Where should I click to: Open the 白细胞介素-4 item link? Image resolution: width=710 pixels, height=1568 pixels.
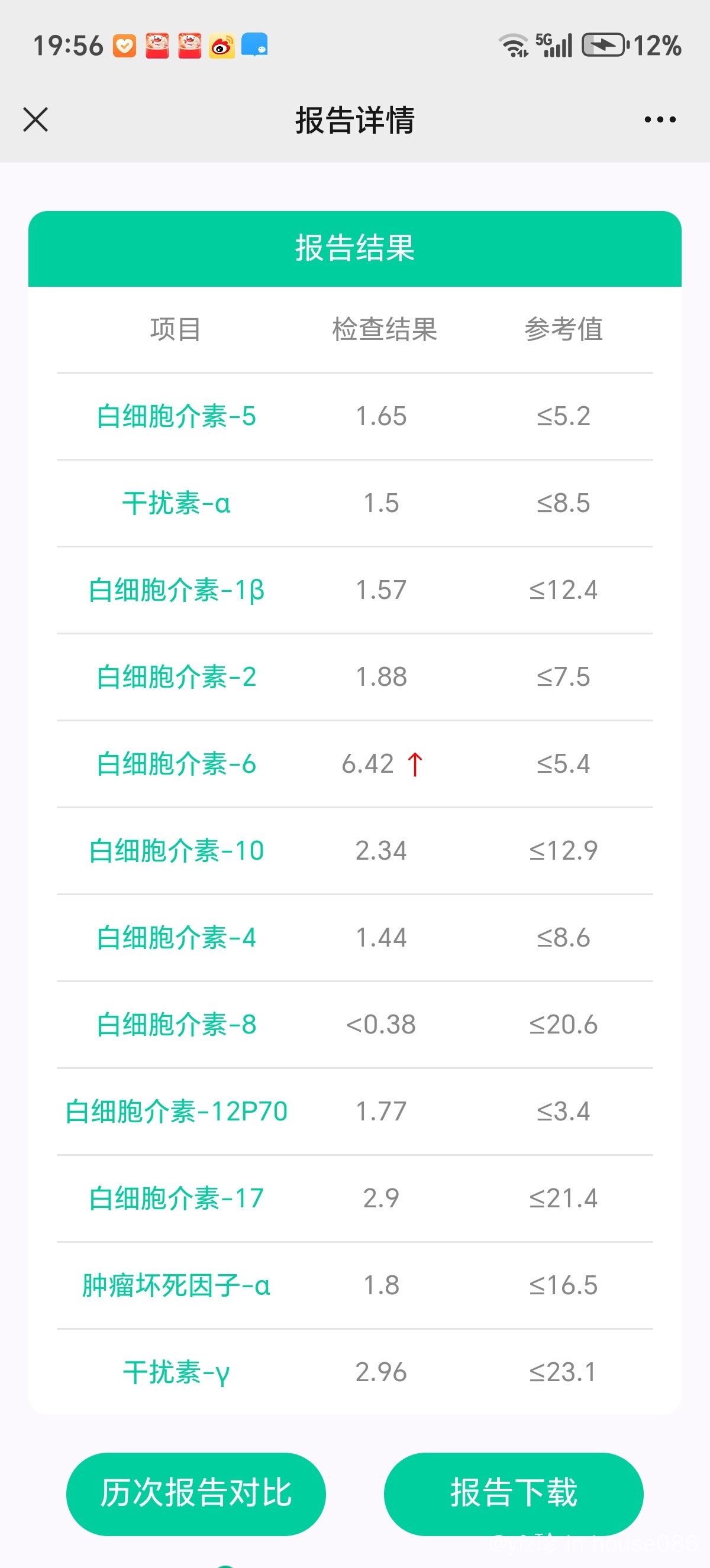click(x=176, y=938)
